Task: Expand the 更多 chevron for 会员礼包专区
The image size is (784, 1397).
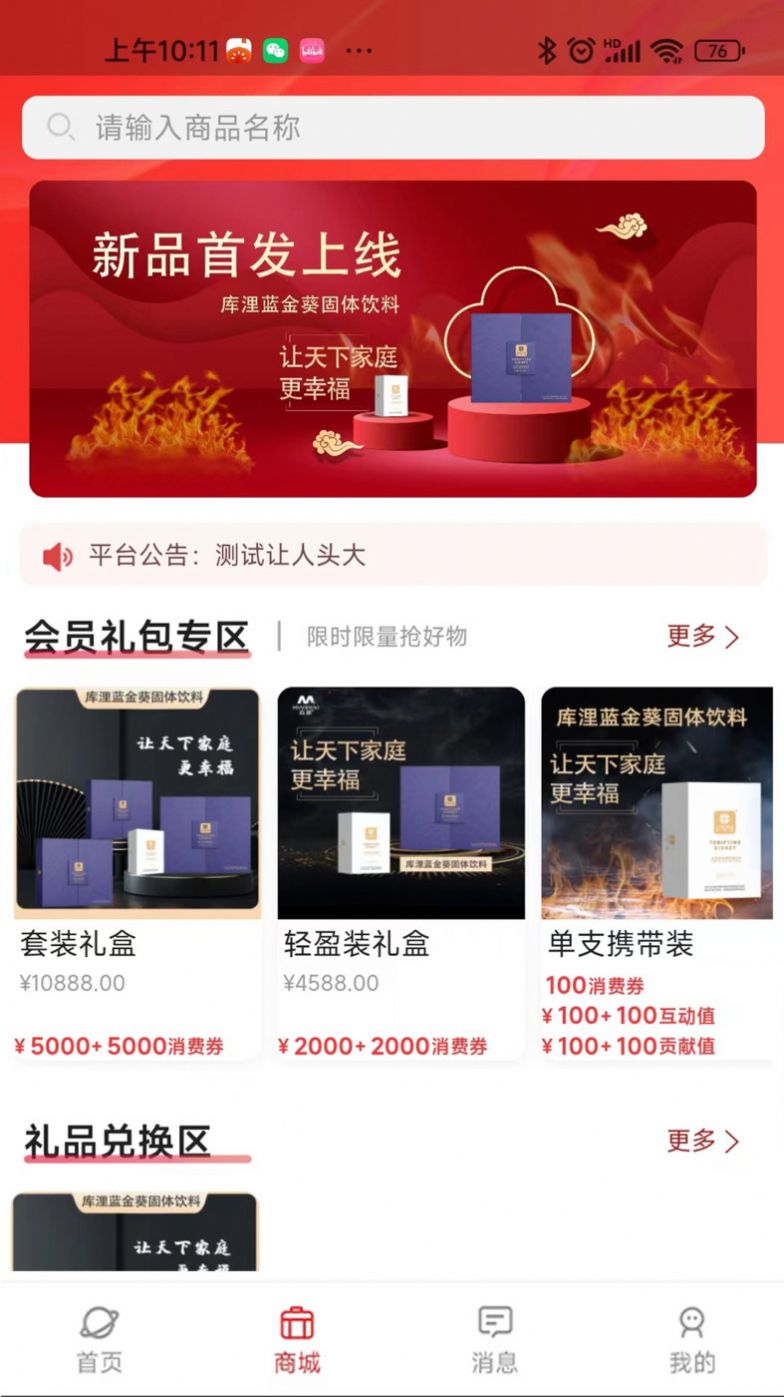Action: pyautogui.click(x=732, y=637)
